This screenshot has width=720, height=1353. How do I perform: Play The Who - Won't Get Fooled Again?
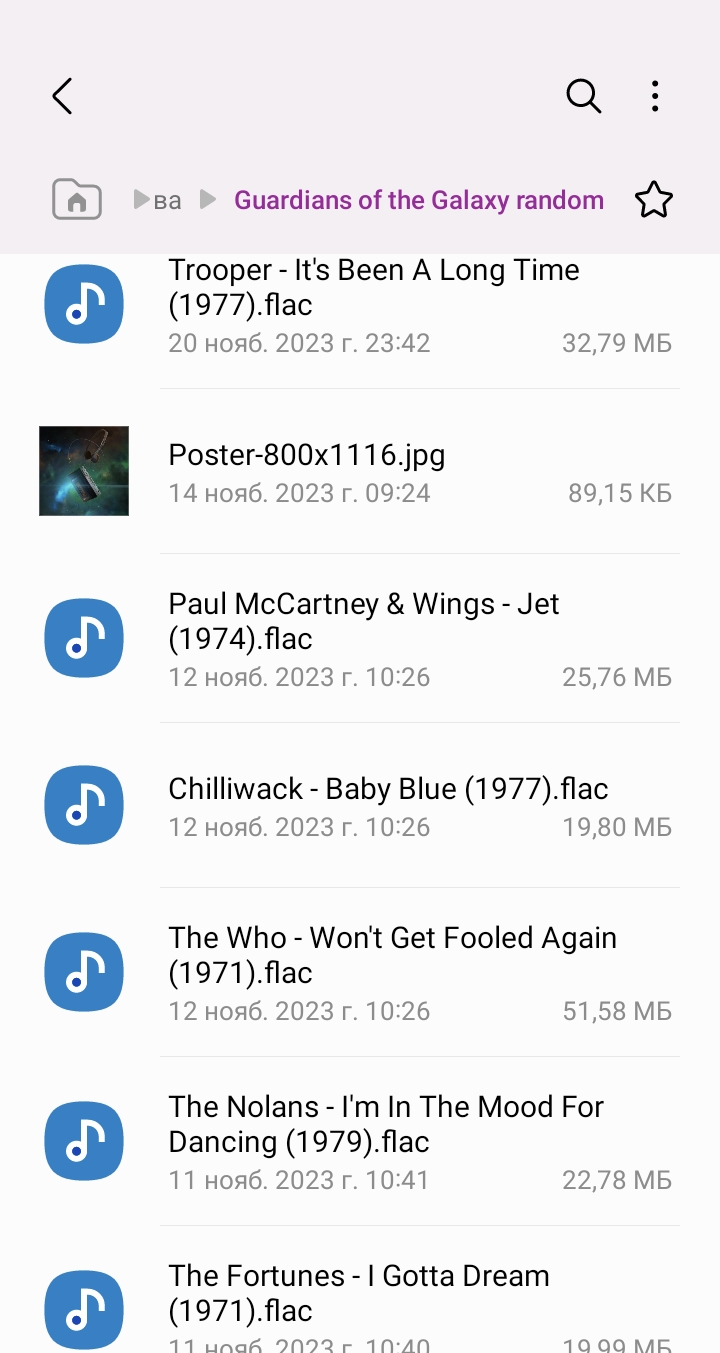point(392,972)
